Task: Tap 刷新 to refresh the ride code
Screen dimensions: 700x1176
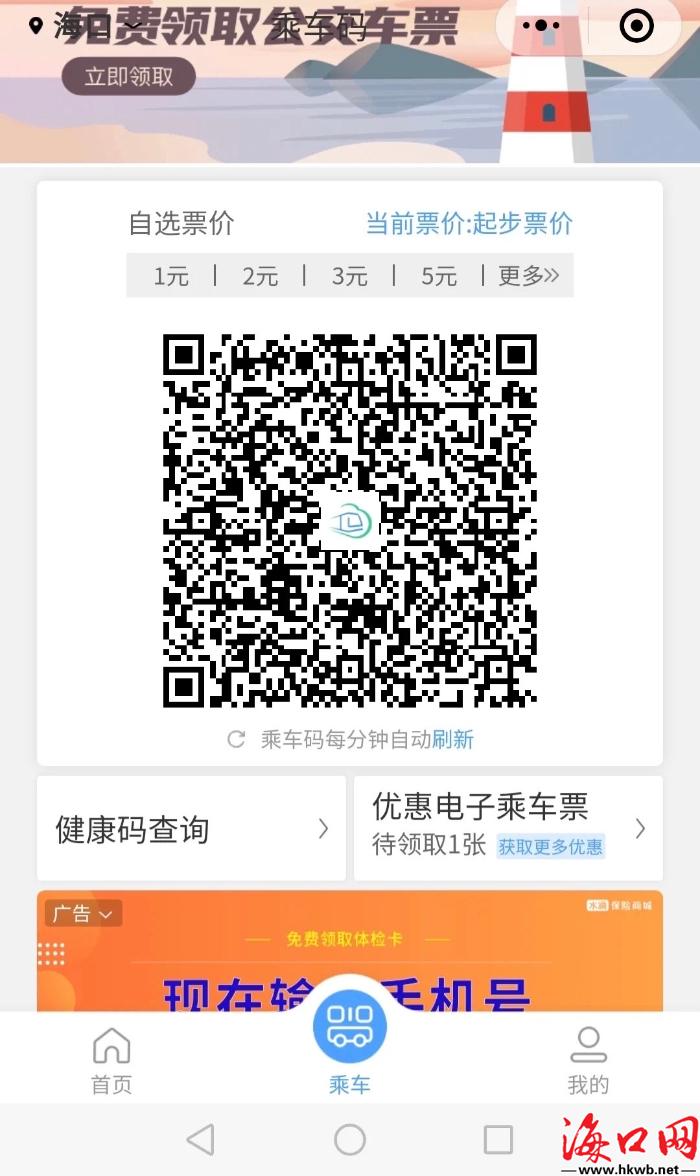Action: [x=453, y=739]
